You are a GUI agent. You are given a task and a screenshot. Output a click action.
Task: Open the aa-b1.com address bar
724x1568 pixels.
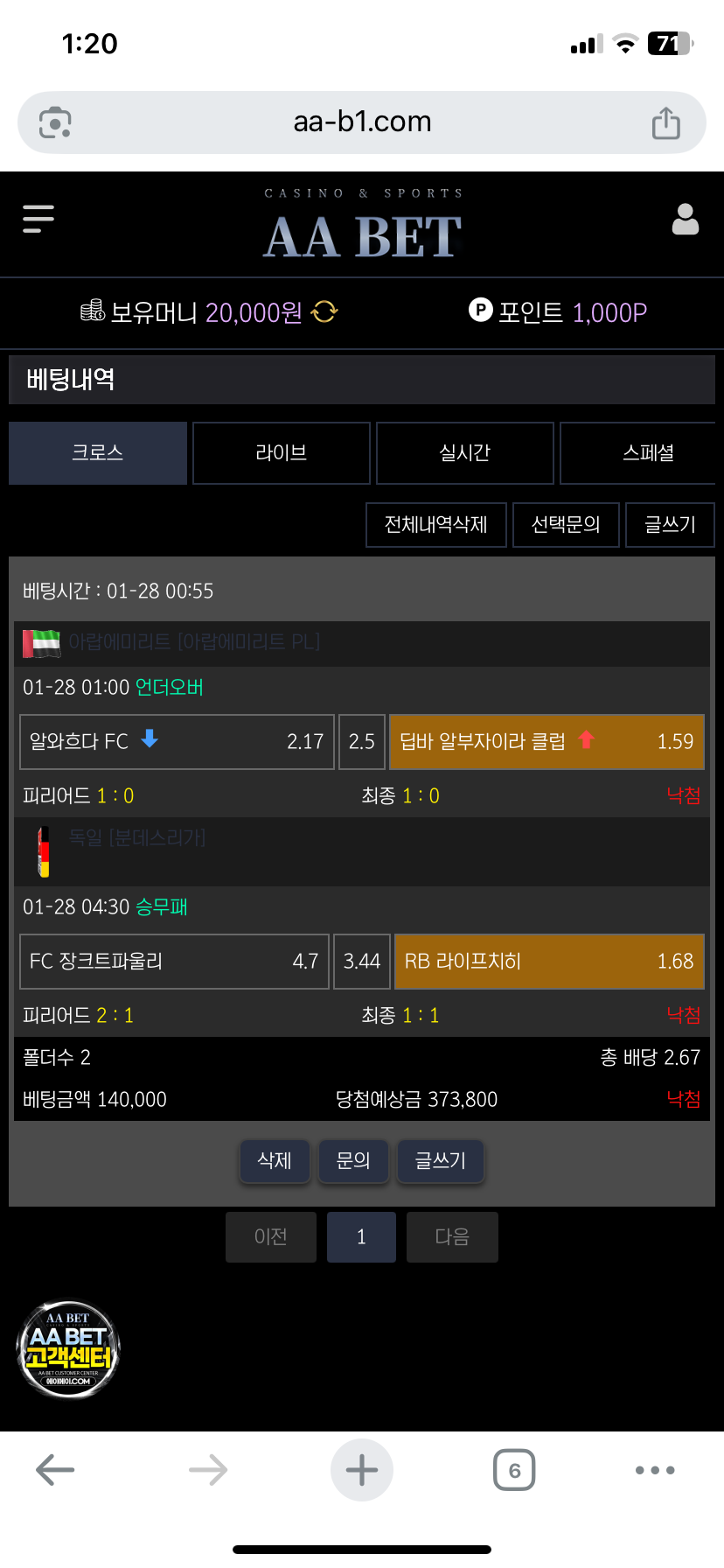click(362, 122)
